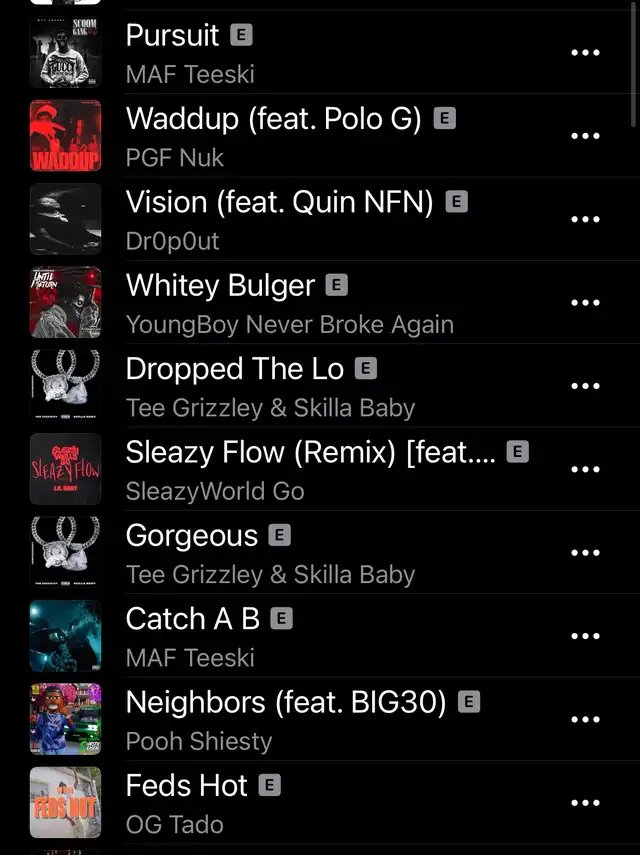Open options for Sleazy Flow (Remix)
640x855 pixels.
click(585, 469)
